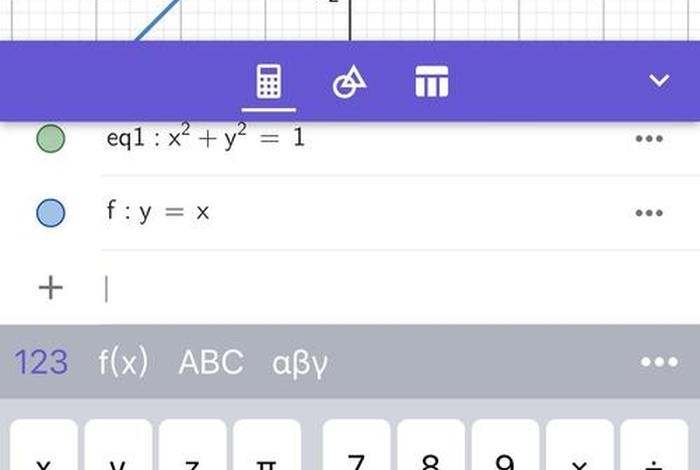Image resolution: width=700 pixels, height=470 pixels.
Task: Switch keyboard to f(x) functions layout
Action: (123, 362)
